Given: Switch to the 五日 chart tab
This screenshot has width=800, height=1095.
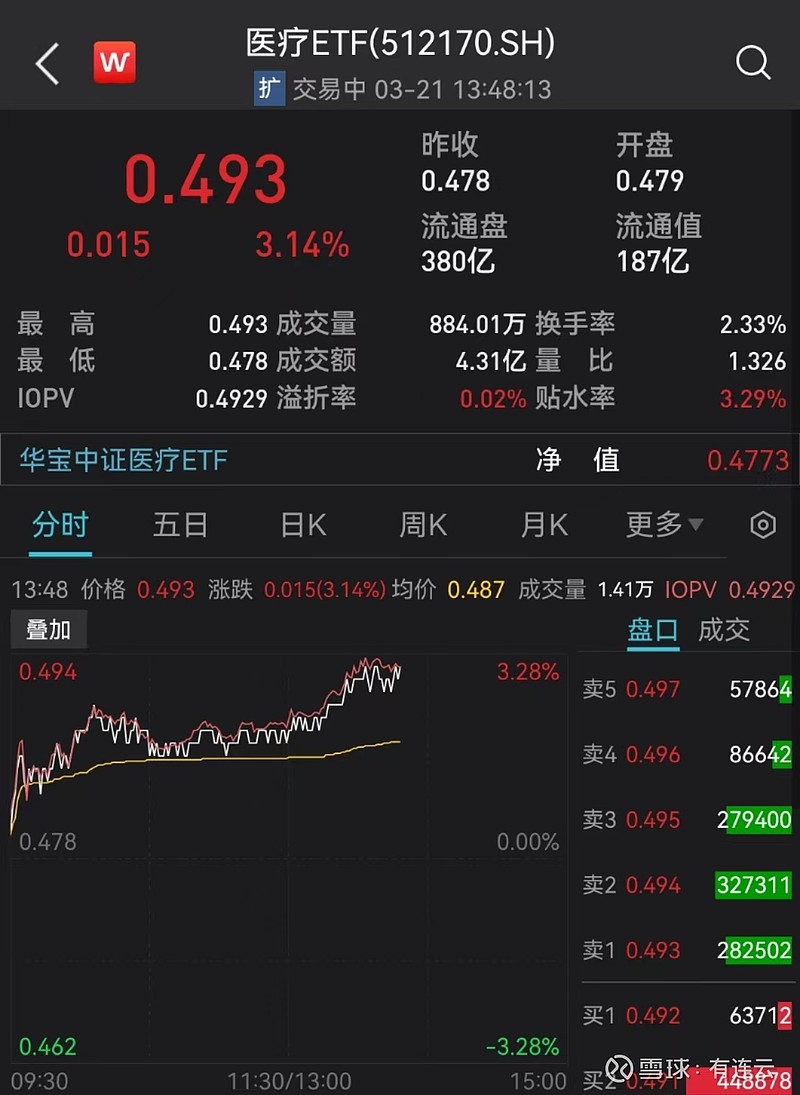Looking at the screenshot, I should pyautogui.click(x=180, y=524).
